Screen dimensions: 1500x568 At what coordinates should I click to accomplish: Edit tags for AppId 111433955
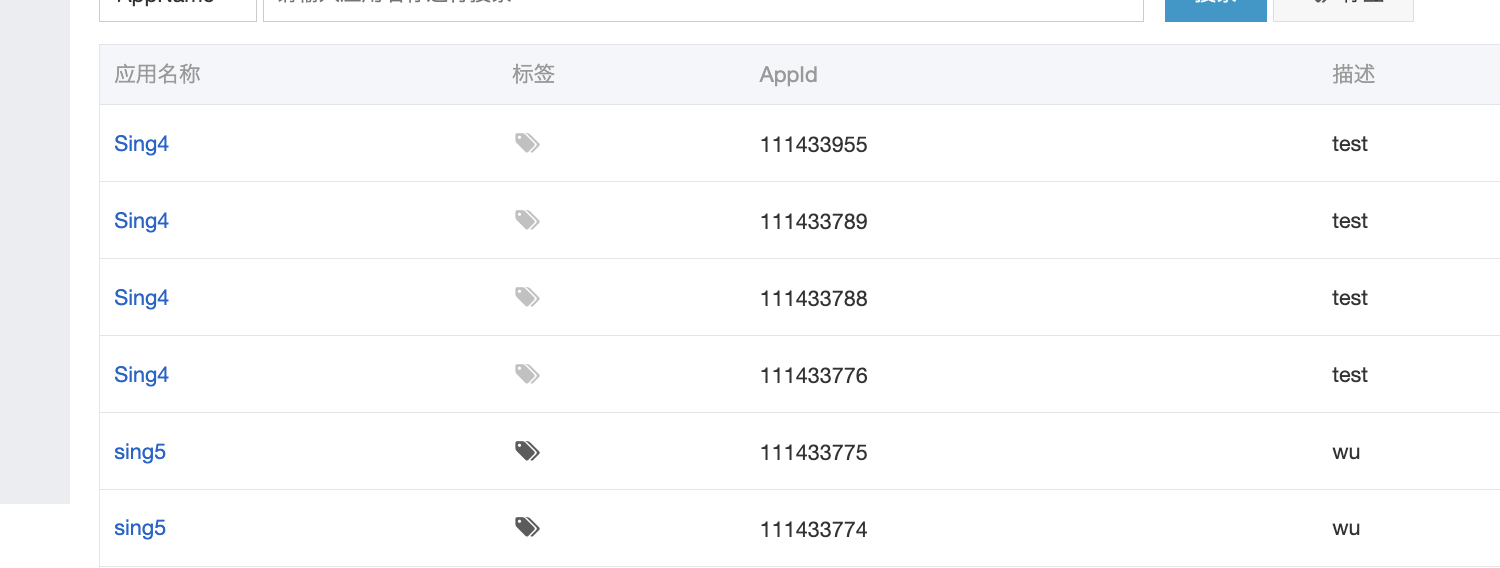[527, 144]
